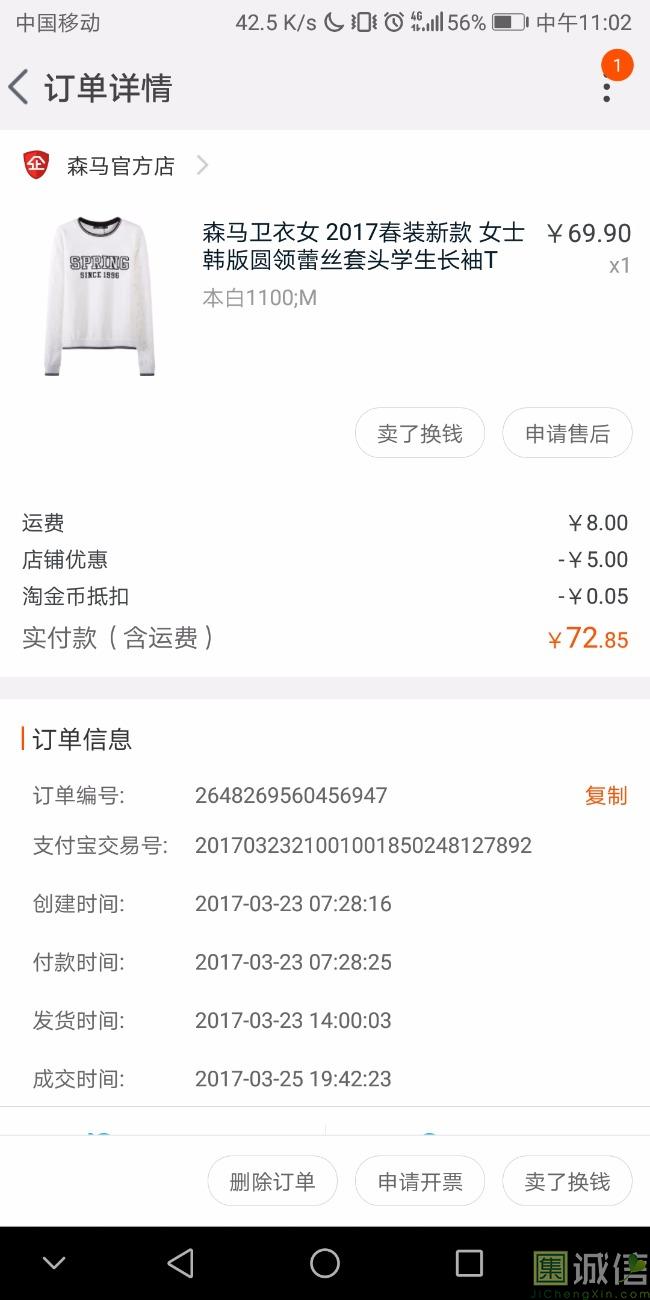Go to the home screen
Screen dimensions: 650x1300
[x=325, y=1263]
